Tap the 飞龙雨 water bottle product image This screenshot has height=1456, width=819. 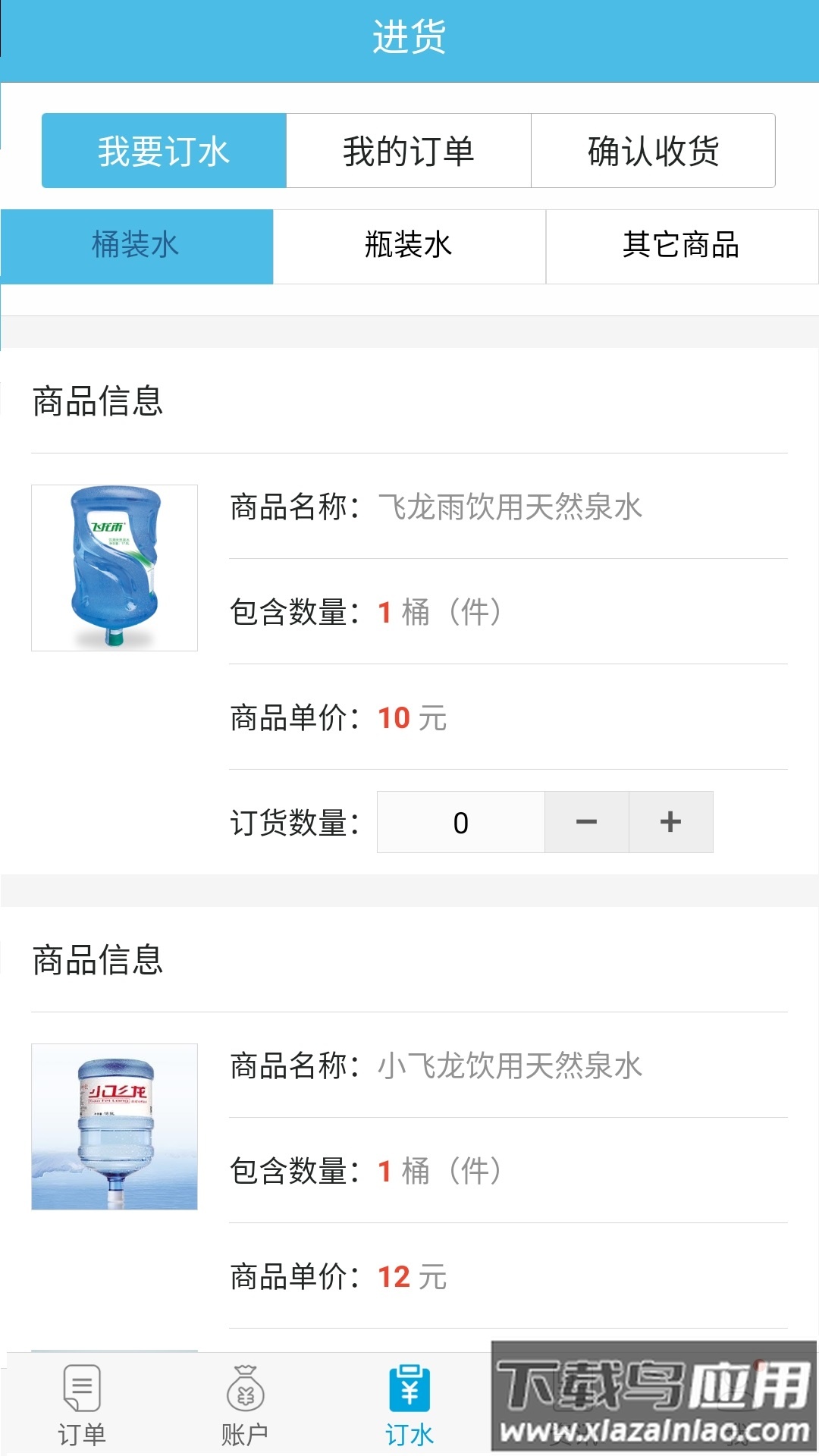pyautogui.click(x=114, y=567)
